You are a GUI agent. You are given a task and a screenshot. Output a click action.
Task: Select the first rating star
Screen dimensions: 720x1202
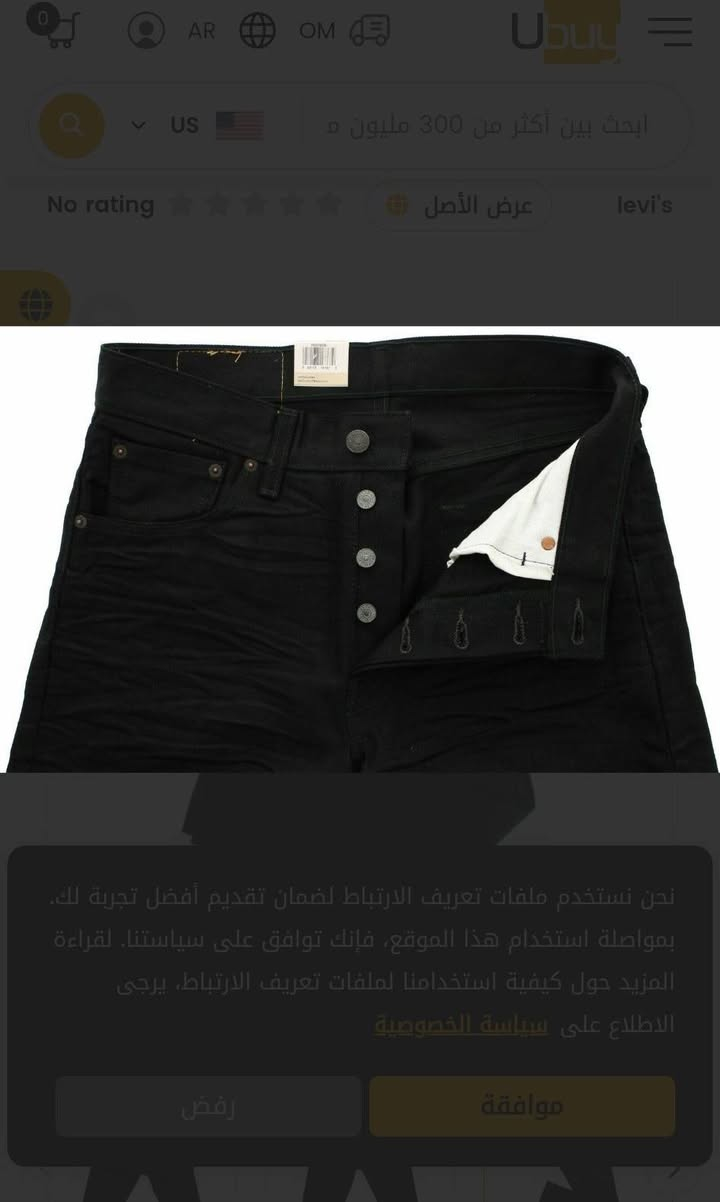[x=181, y=204]
